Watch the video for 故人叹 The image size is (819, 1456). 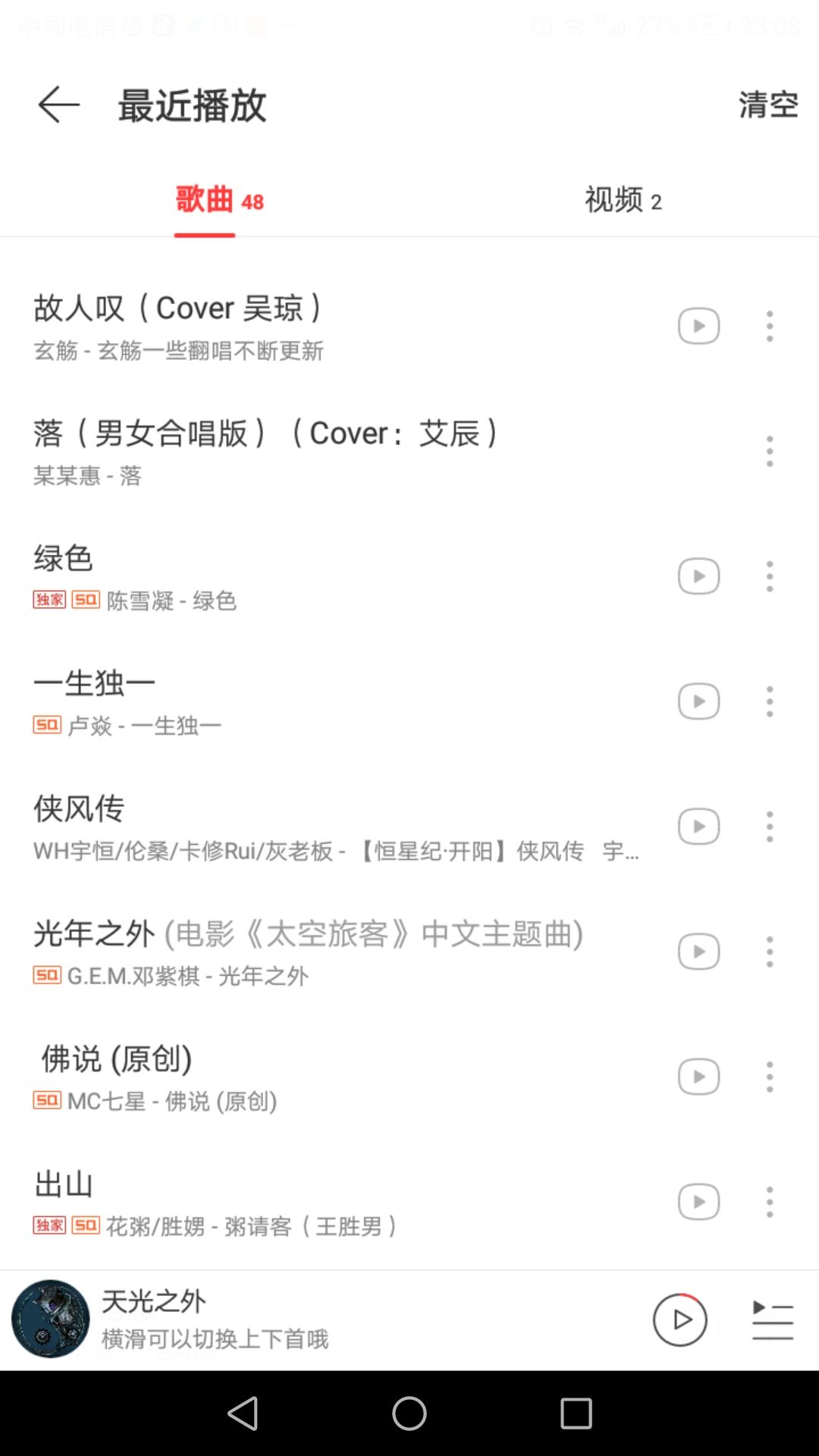(x=698, y=326)
